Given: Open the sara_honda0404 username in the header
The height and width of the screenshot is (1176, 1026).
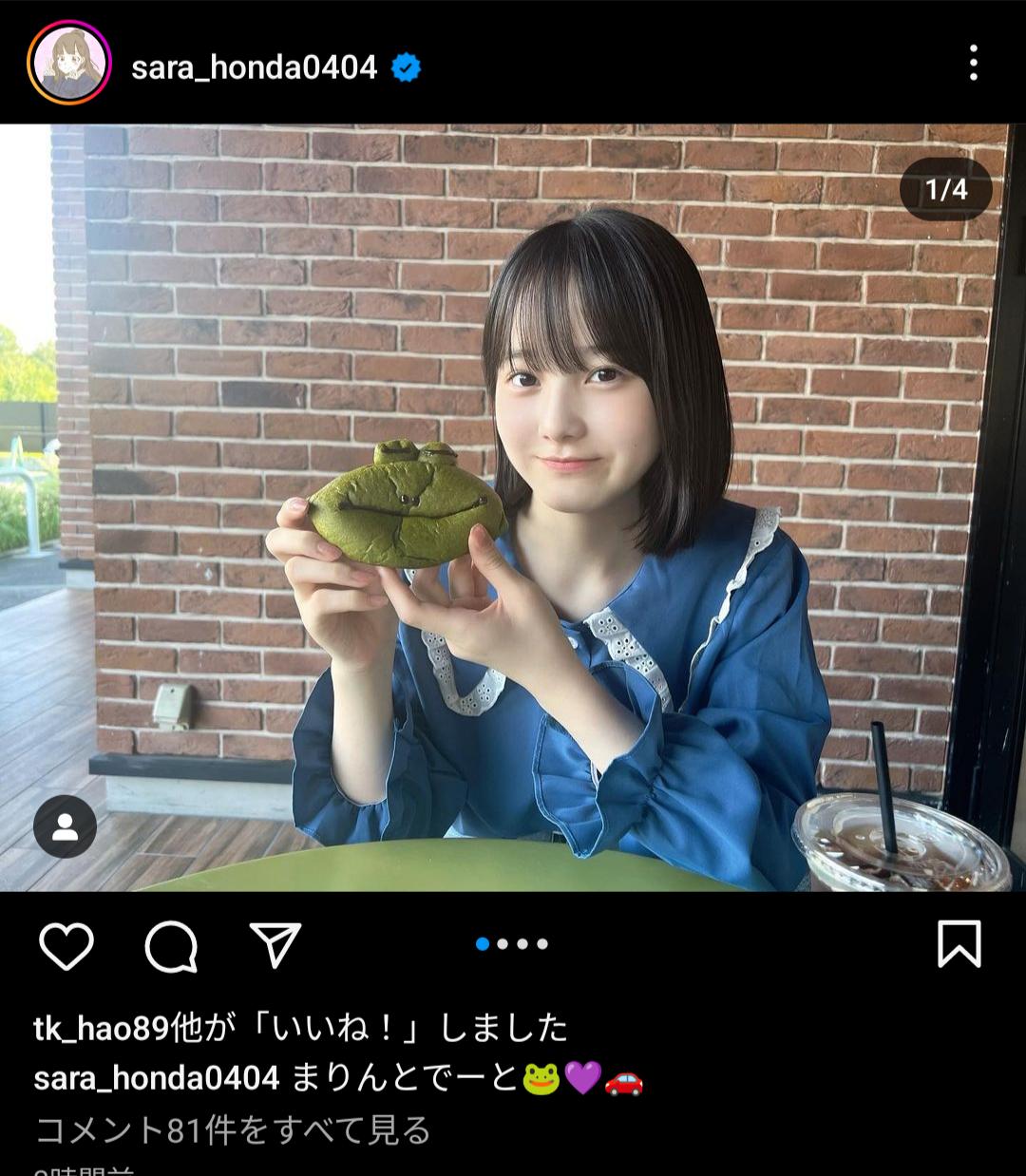Looking at the screenshot, I should point(254,67).
